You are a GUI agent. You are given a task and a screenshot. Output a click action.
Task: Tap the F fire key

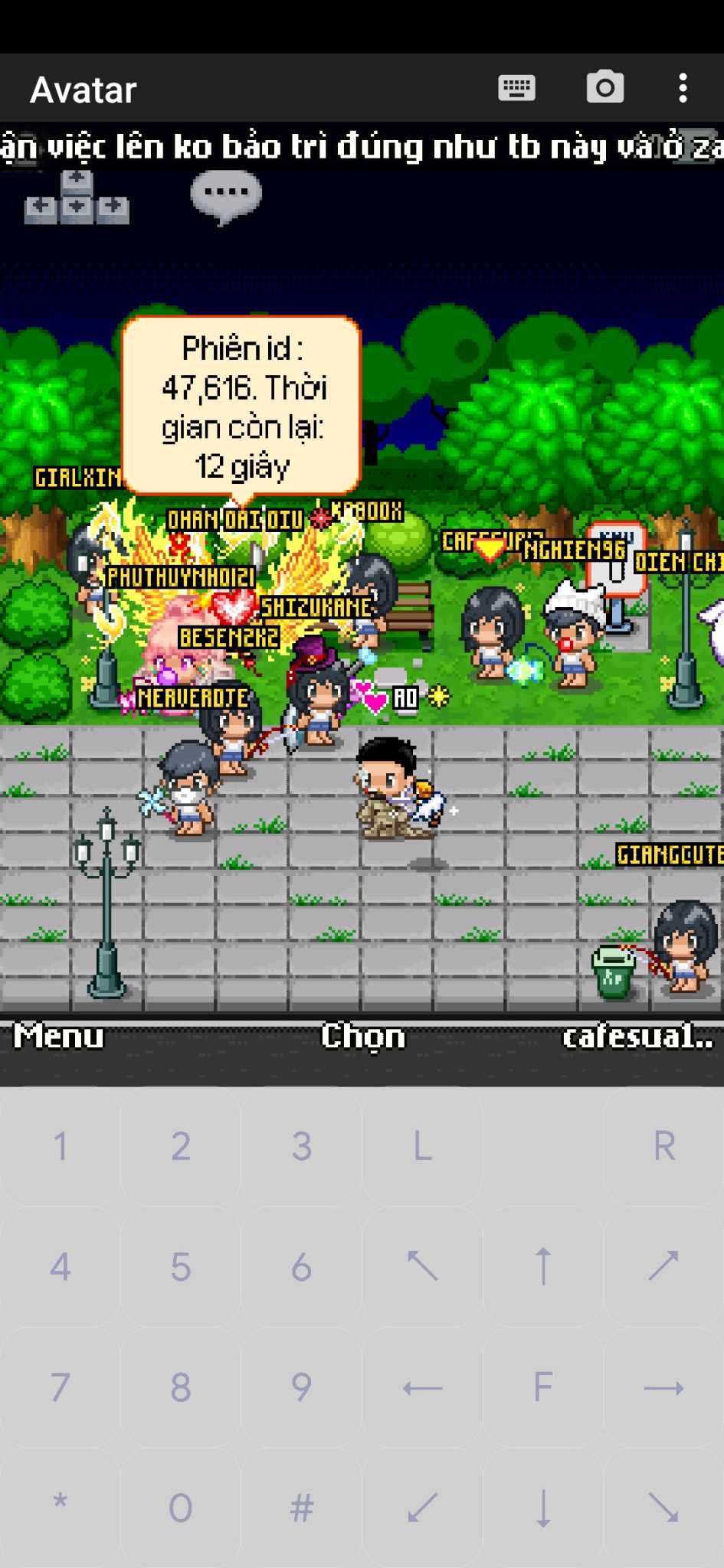(542, 1387)
